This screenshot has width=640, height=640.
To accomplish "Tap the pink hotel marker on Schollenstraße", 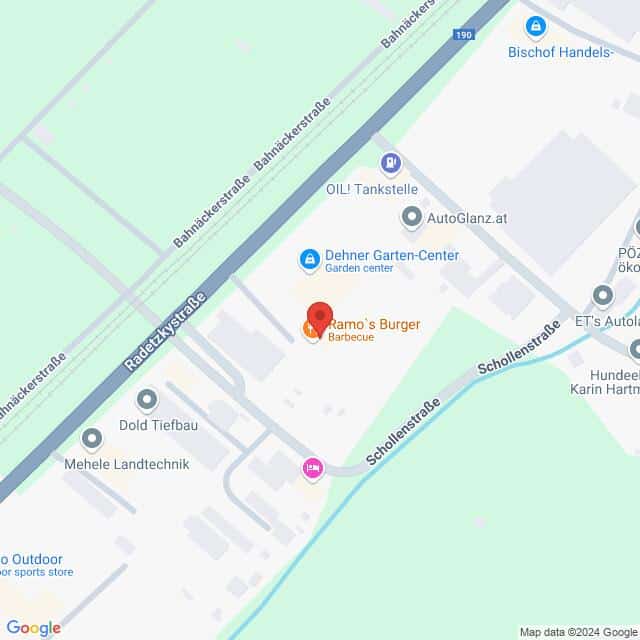I will [312, 467].
